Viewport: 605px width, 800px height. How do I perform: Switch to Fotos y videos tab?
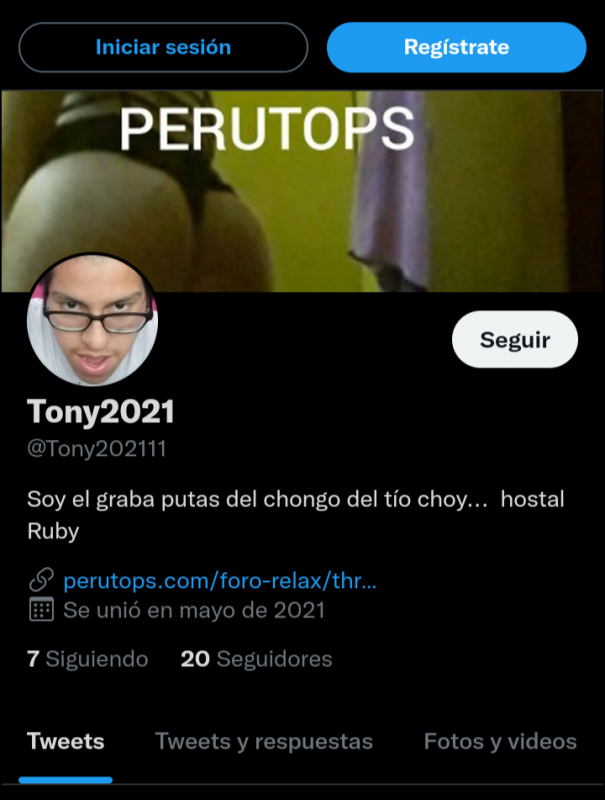pos(500,741)
